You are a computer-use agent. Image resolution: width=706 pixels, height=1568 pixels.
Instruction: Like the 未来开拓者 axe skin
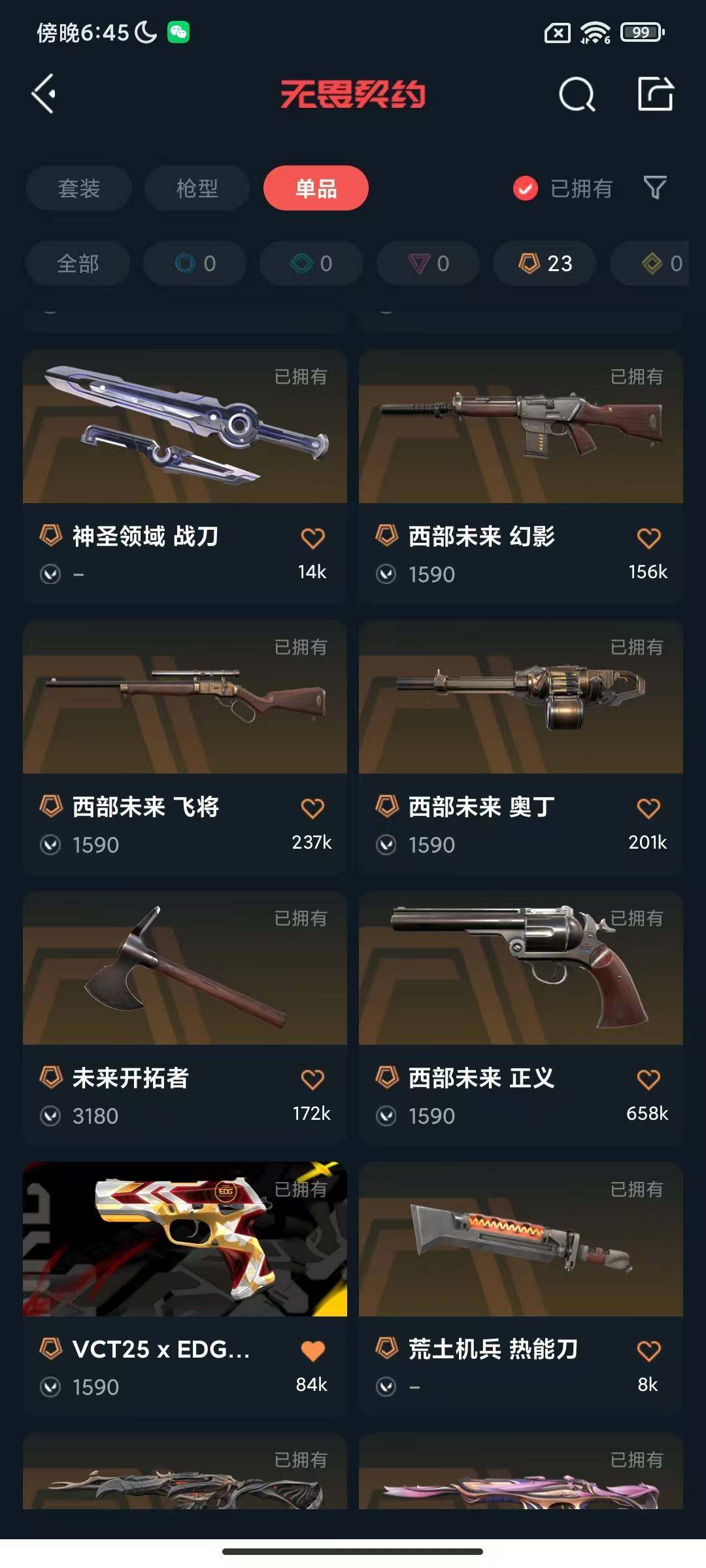tap(312, 1079)
